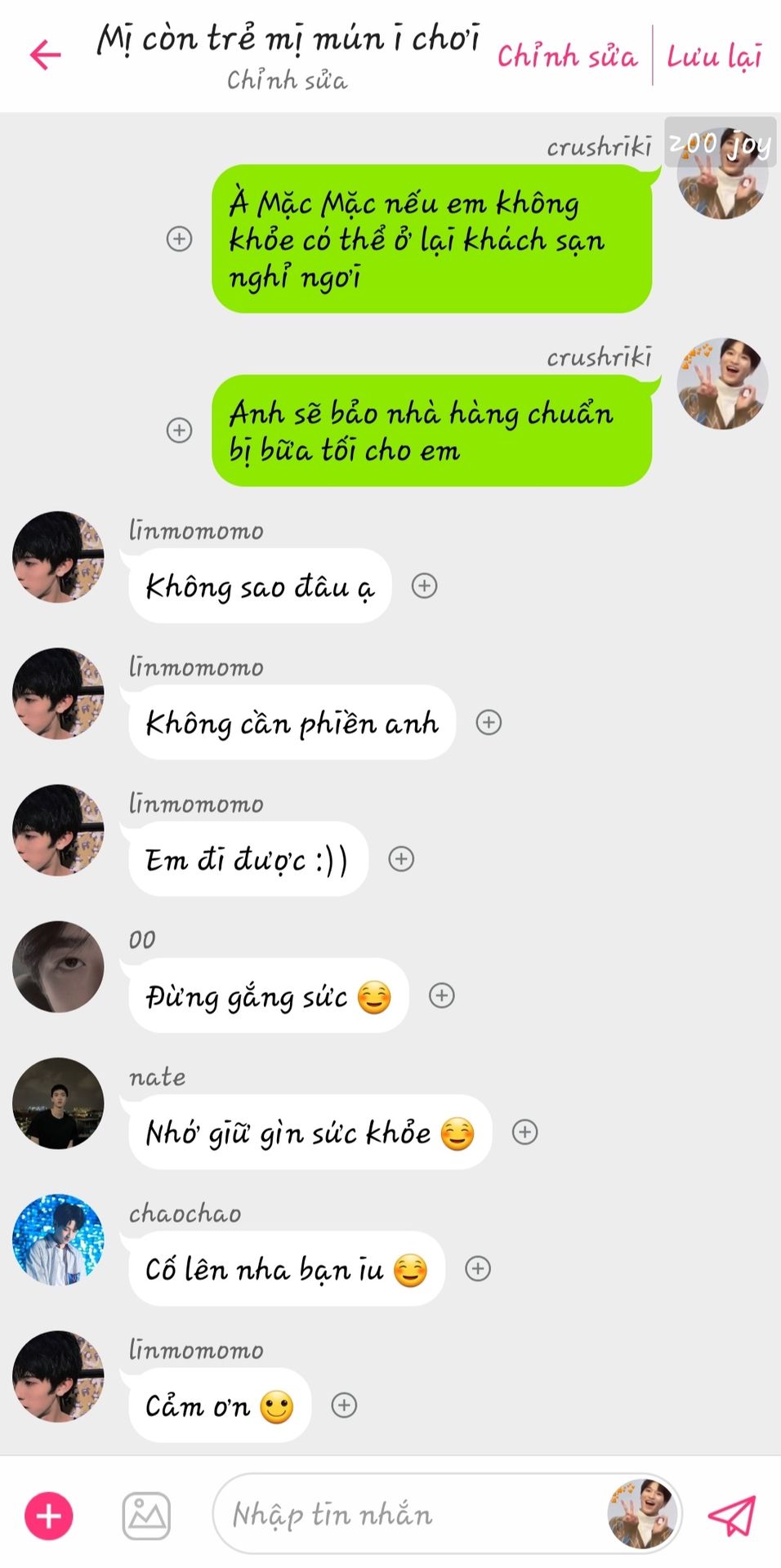Tap plus icon next to 'Không sao đâu ạ'
This screenshot has height=1568, width=781.
(x=424, y=586)
